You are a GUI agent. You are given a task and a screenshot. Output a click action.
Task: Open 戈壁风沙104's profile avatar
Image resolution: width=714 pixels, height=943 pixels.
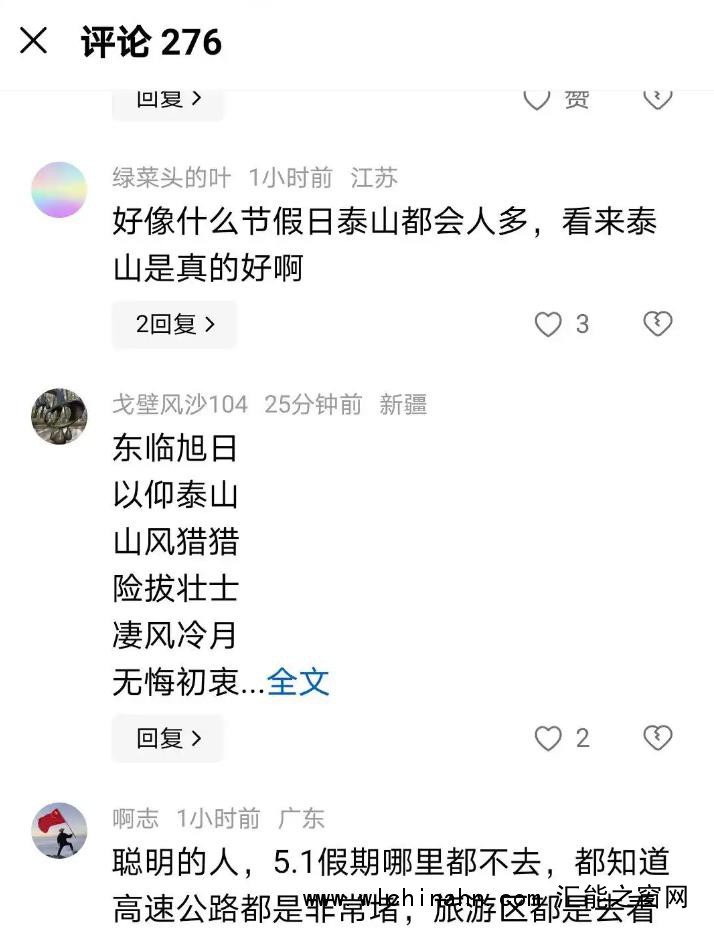tap(59, 416)
